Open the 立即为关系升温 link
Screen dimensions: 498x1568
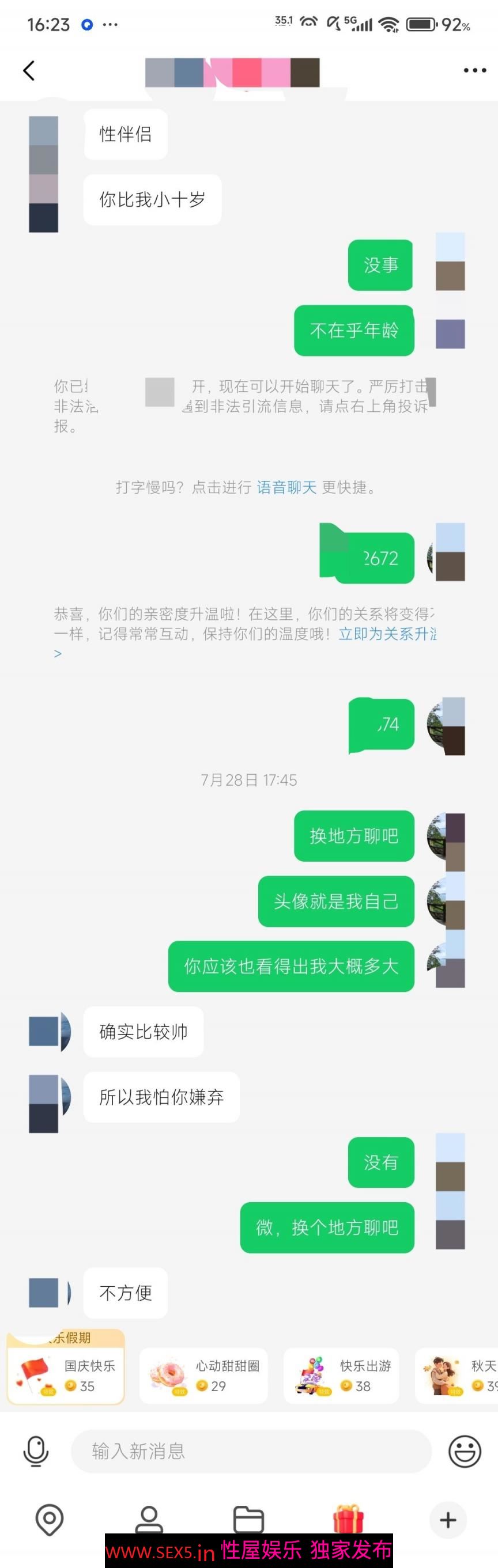(x=387, y=634)
